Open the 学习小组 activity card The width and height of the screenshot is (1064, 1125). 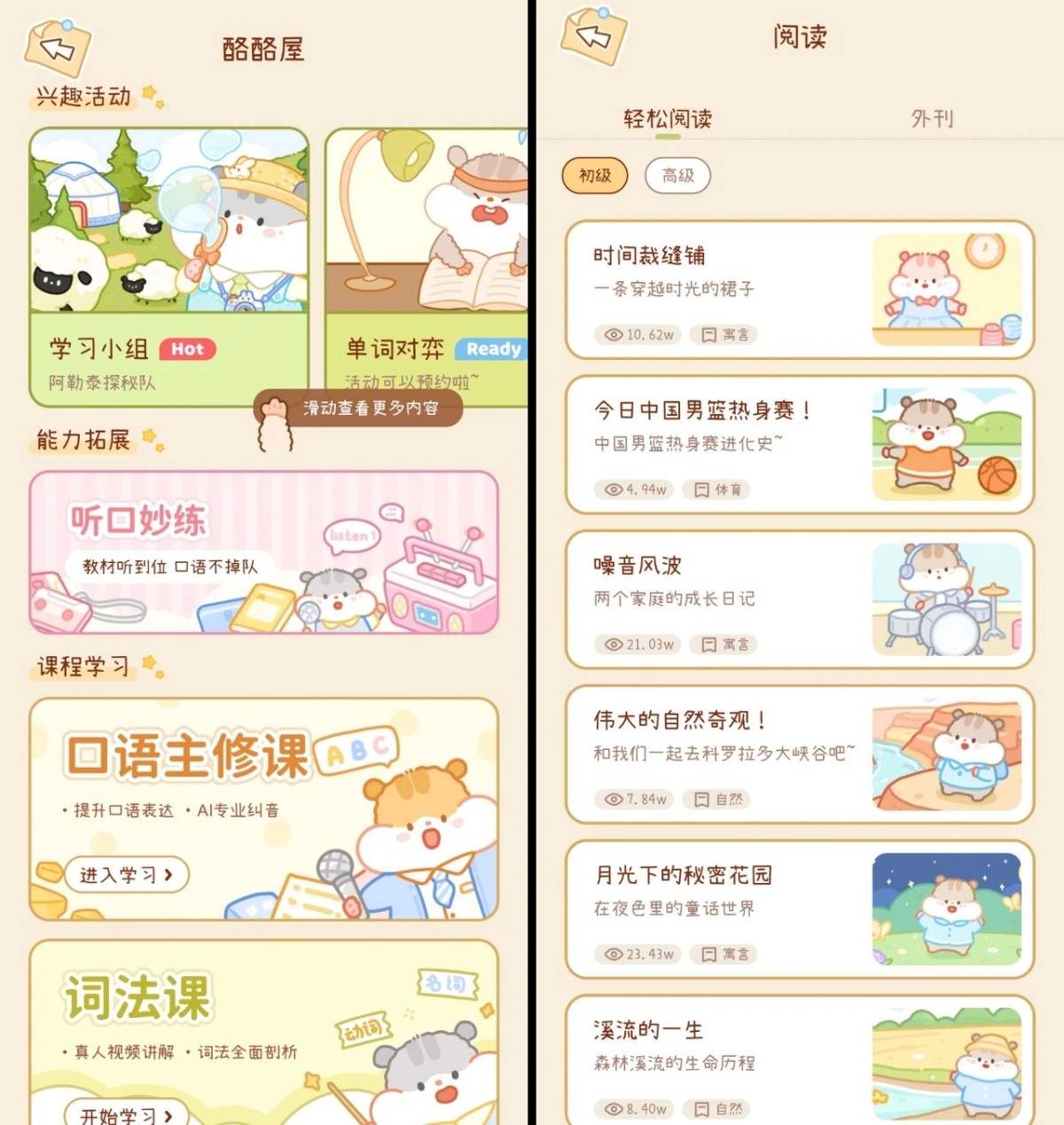pyautogui.click(x=169, y=266)
